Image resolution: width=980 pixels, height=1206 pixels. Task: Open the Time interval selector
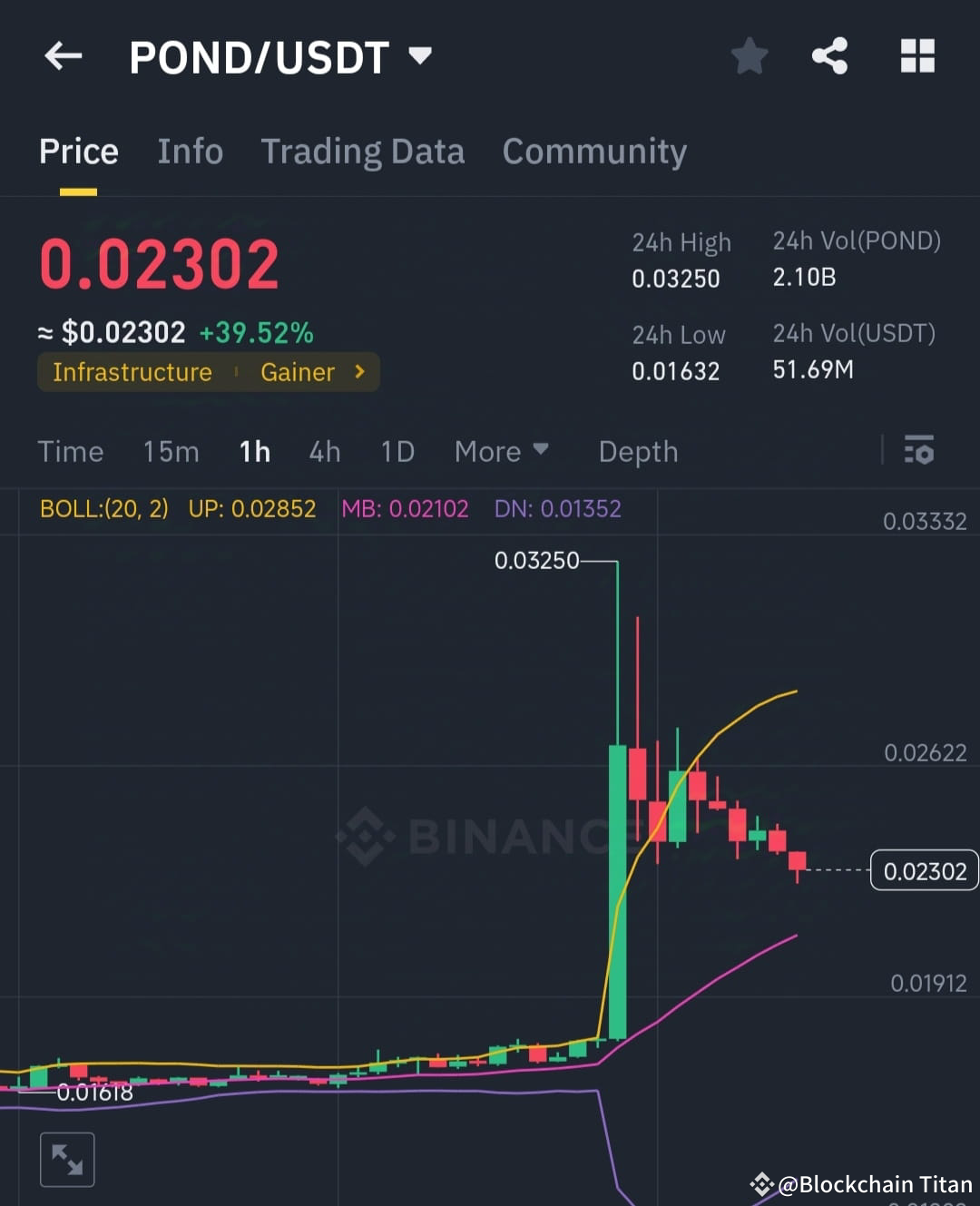click(70, 451)
